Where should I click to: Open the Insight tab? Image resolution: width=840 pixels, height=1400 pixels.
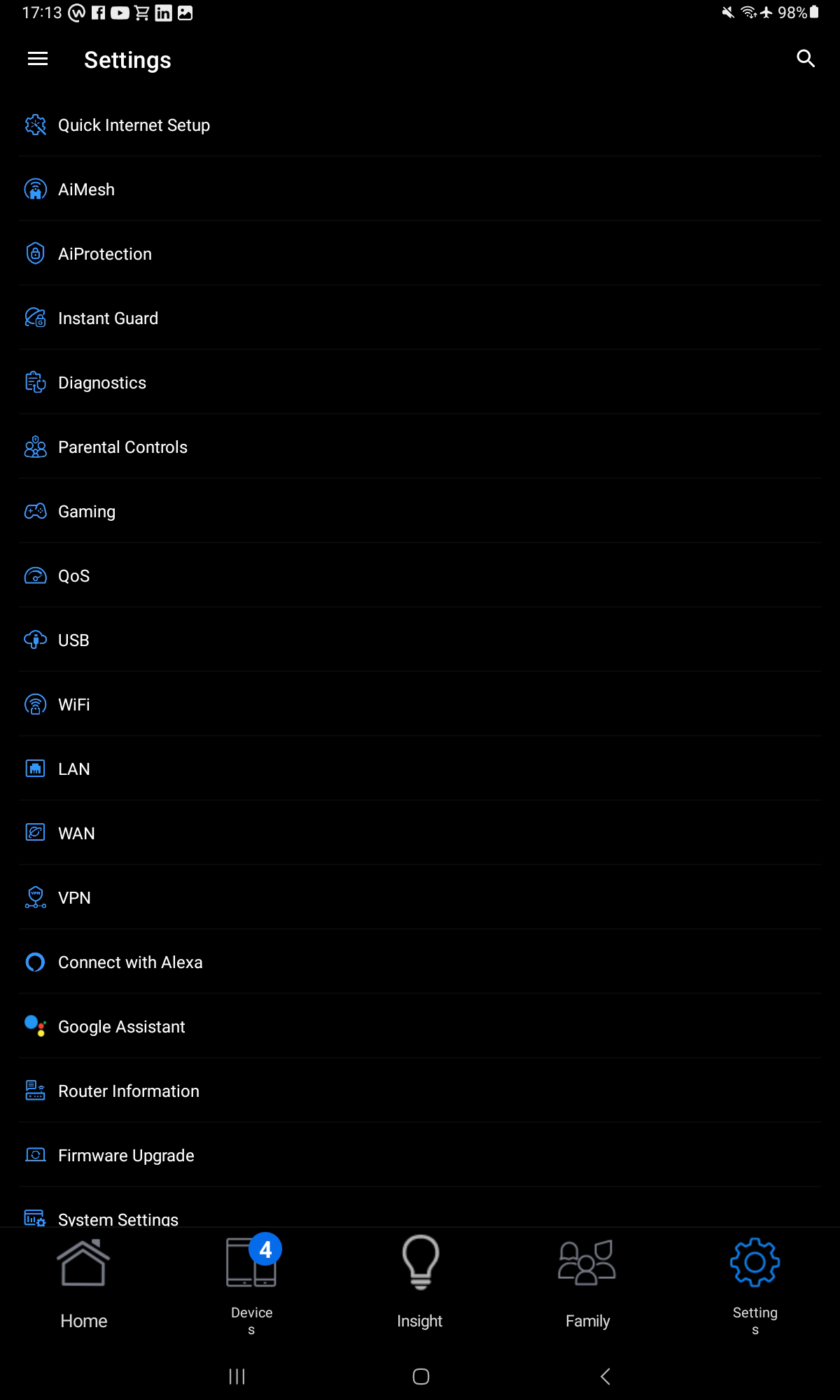tap(420, 1282)
